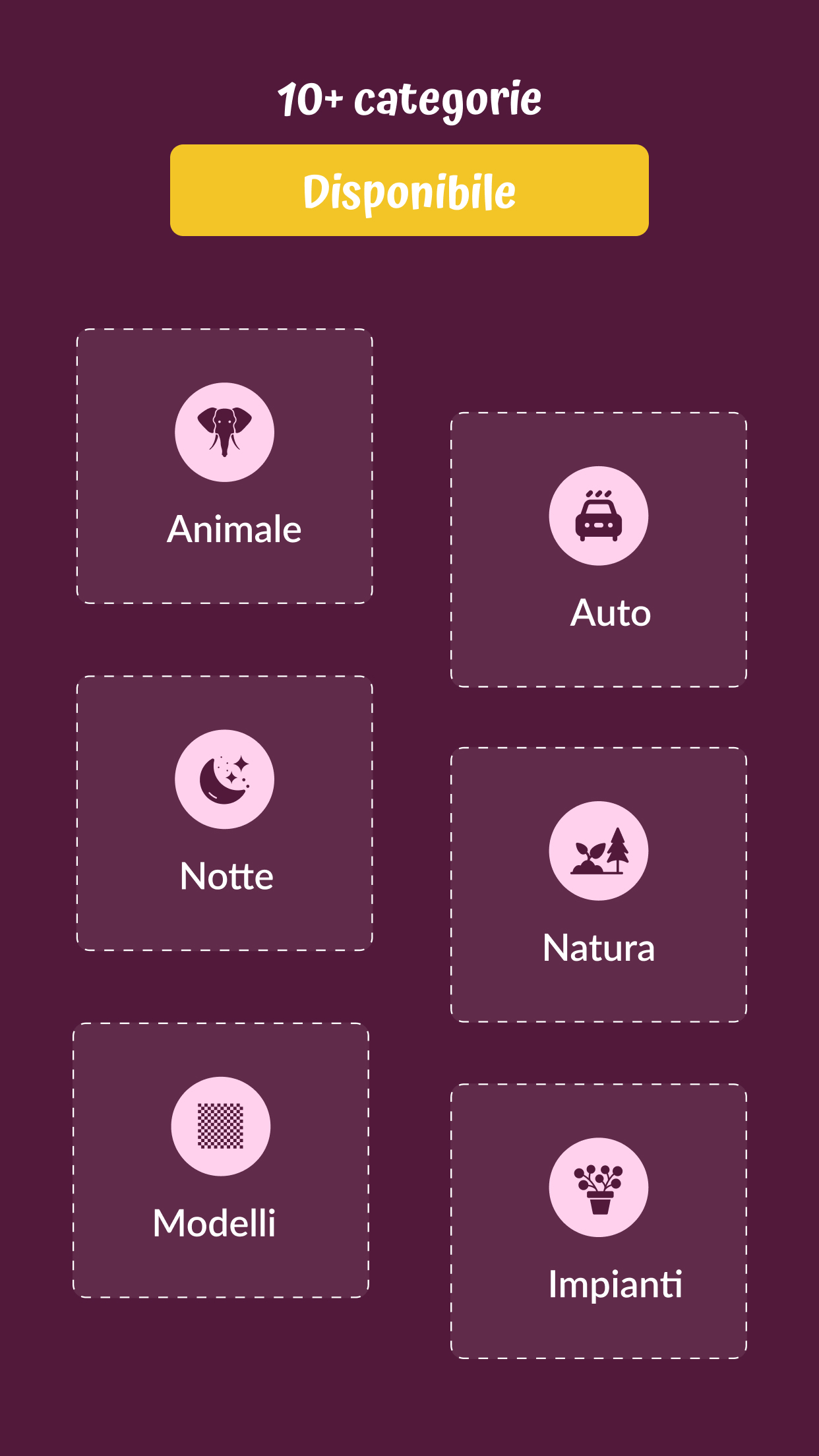The height and width of the screenshot is (1456, 819).
Task: Select the tree and plant Natura icon
Action: (597, 851)
